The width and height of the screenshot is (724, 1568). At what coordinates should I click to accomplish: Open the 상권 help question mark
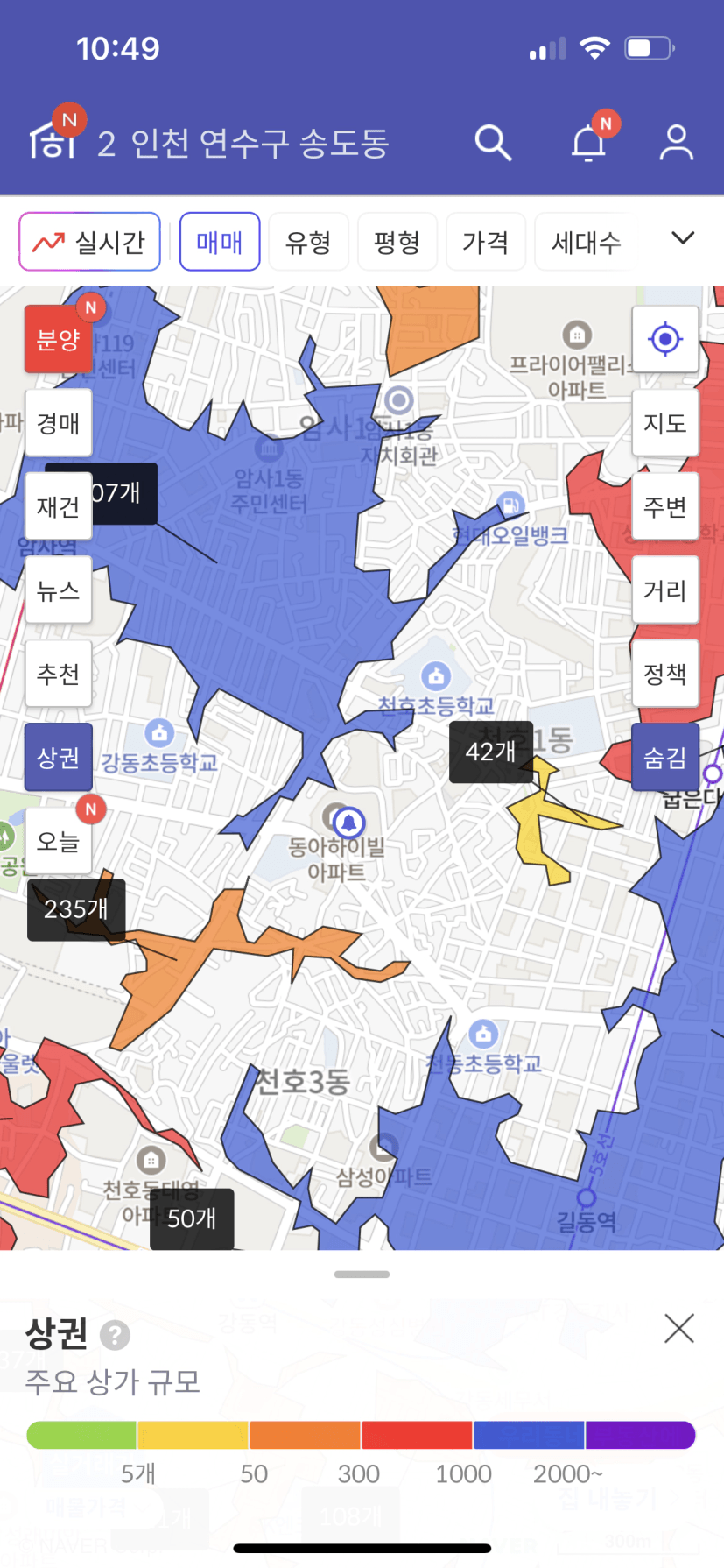pyautogui.click(x=115, y=1336)
